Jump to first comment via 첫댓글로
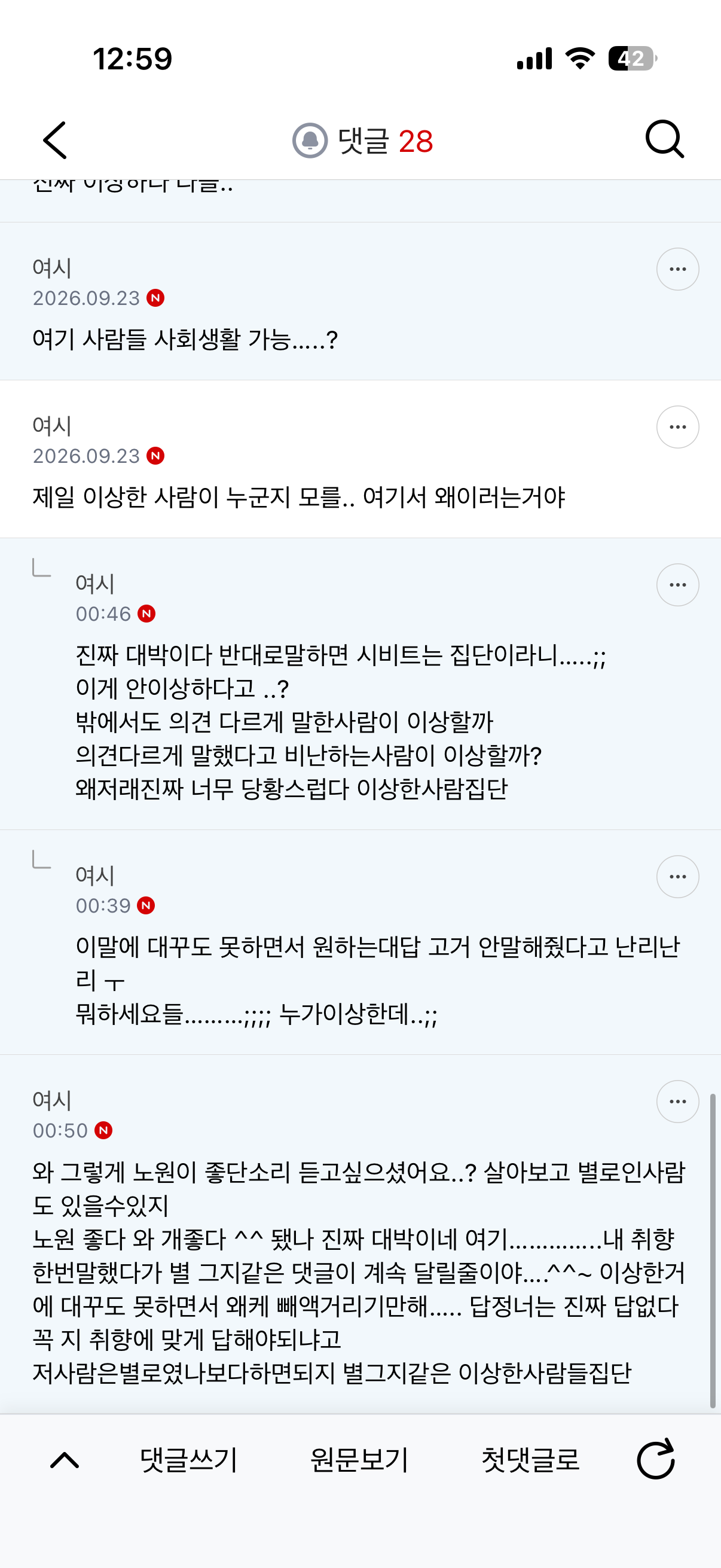721x1568 pixels. [530, 1460]
